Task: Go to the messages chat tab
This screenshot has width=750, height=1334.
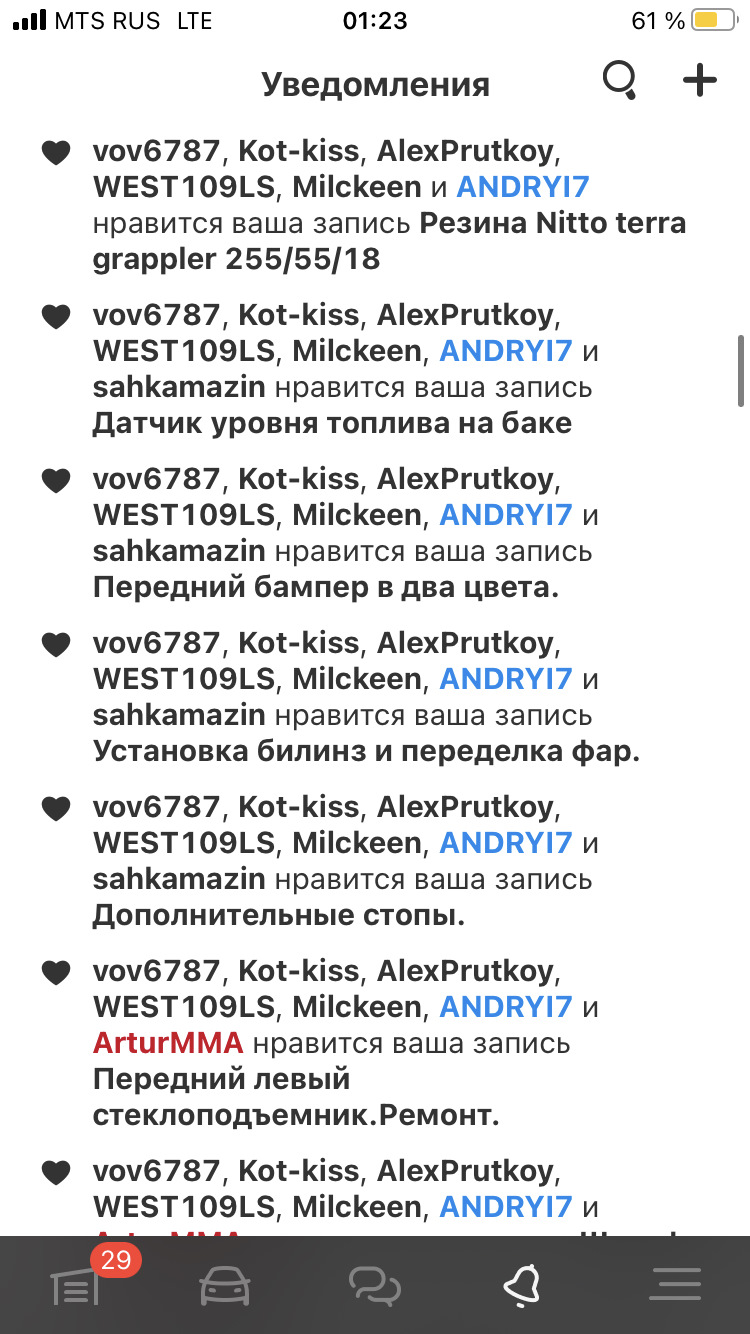Action: [x=375, y=1286]
